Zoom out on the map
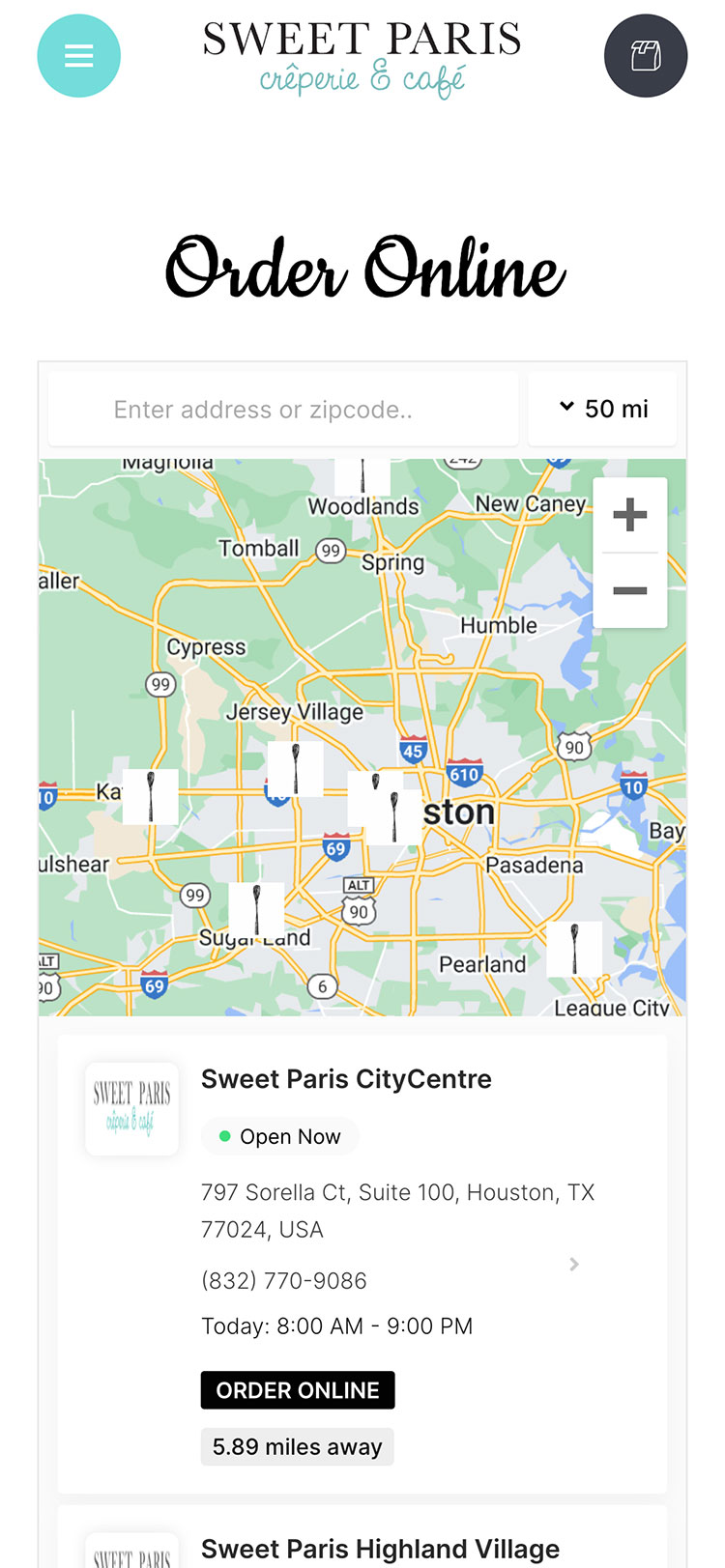 coord(629,590)
